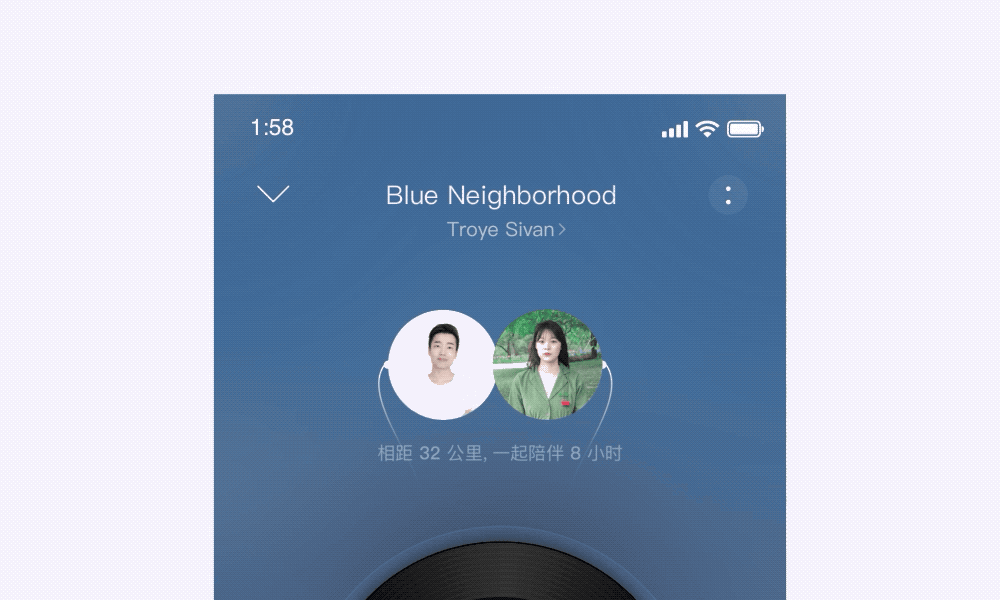Collapse the player with the down chevron

click(273, 194)
